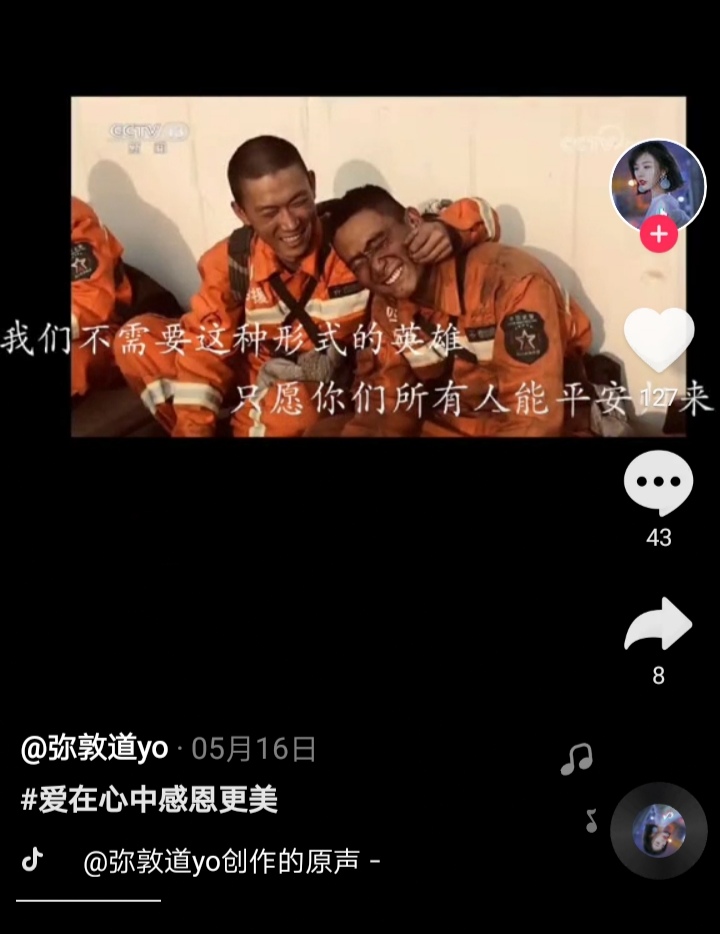The width and height of the screenshot is (720, 934).
Task: Like this video with the heart
Action: point(659,339)
